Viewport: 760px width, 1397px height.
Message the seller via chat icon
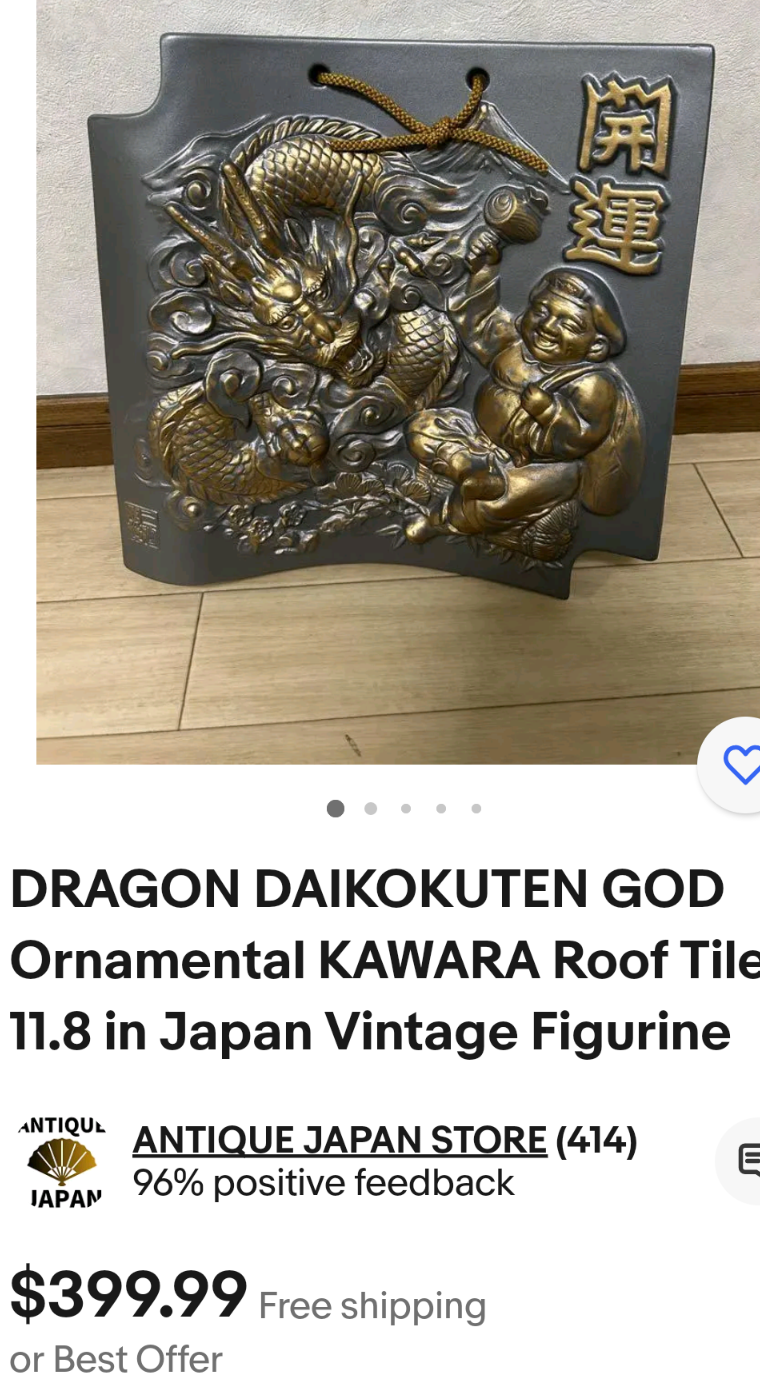coord(745,1160)
